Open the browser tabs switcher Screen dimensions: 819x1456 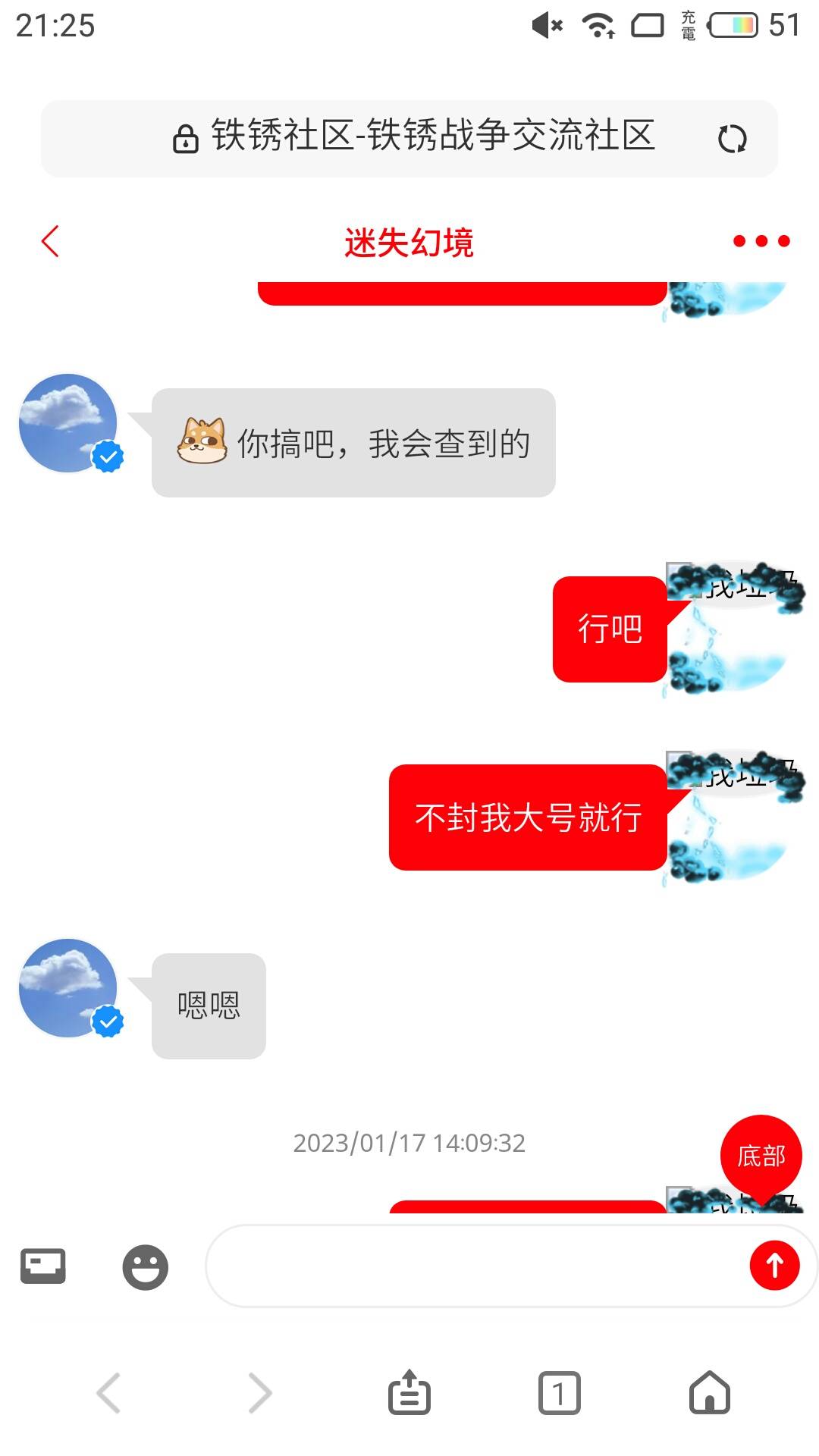[x=559, y=1392]
